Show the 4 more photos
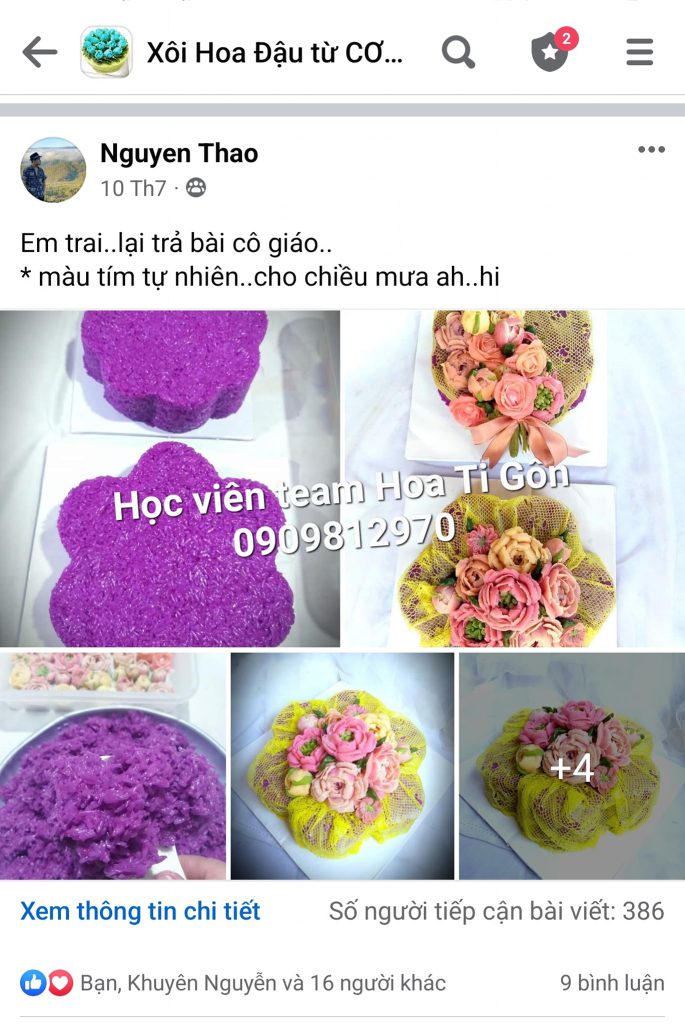This screenshot has height=1024, width=685. pyautogui.click(x=572, y=766)
